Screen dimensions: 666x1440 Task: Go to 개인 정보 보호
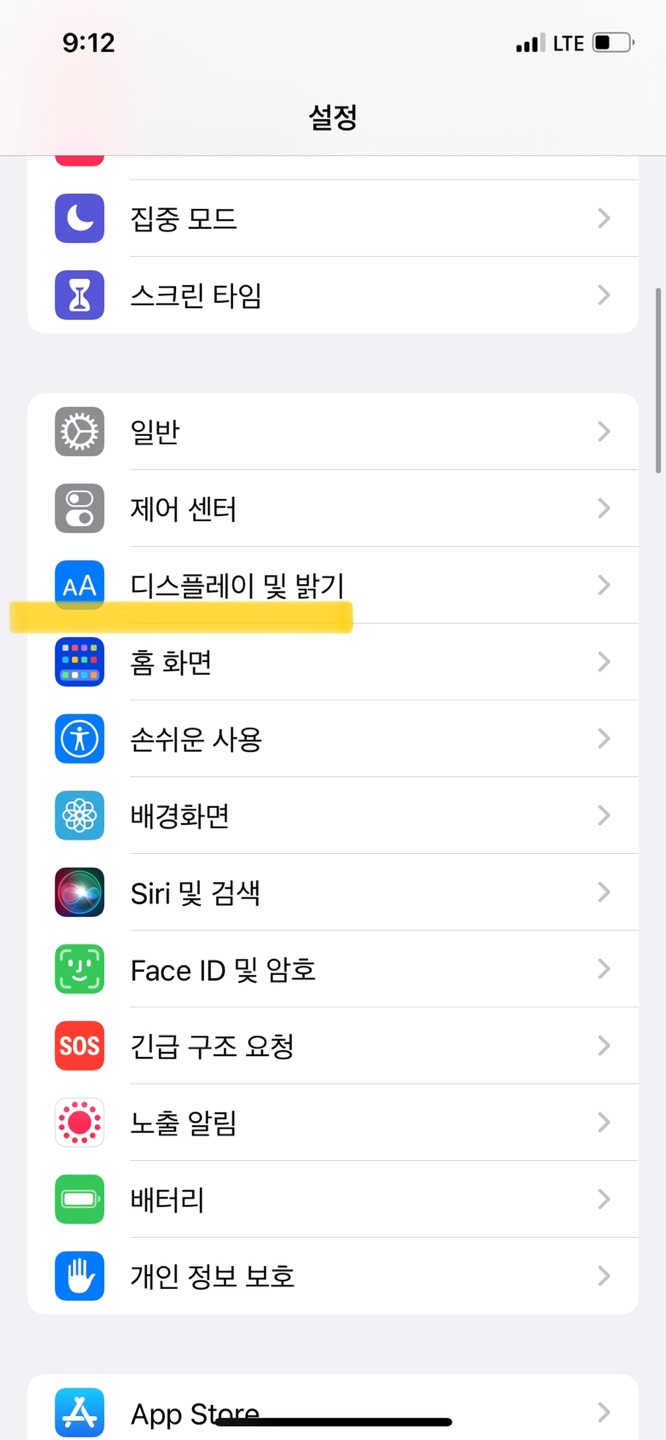[333, 1276]
